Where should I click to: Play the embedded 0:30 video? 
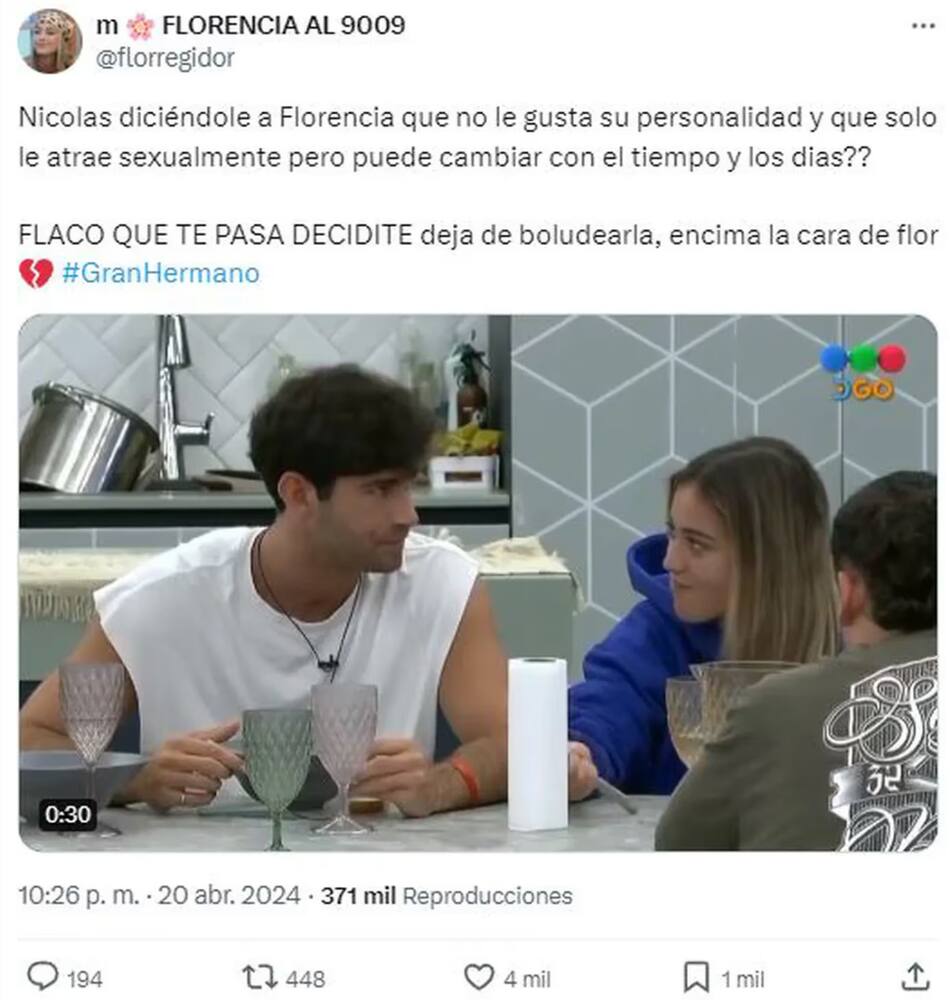(x=478, y=583)
